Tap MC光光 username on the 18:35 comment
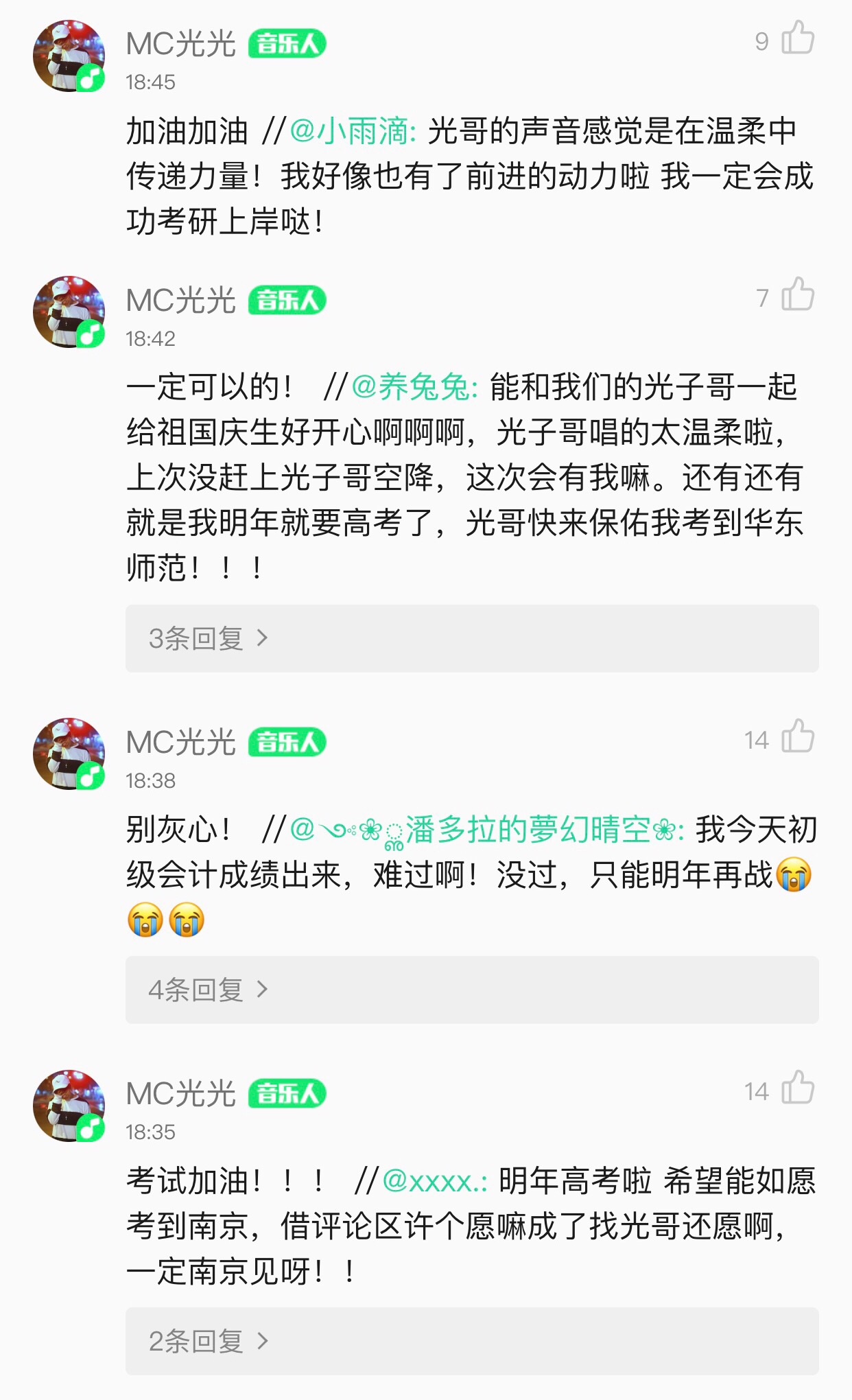The height and width of the screenshot is (1400, 852). 181,1094
